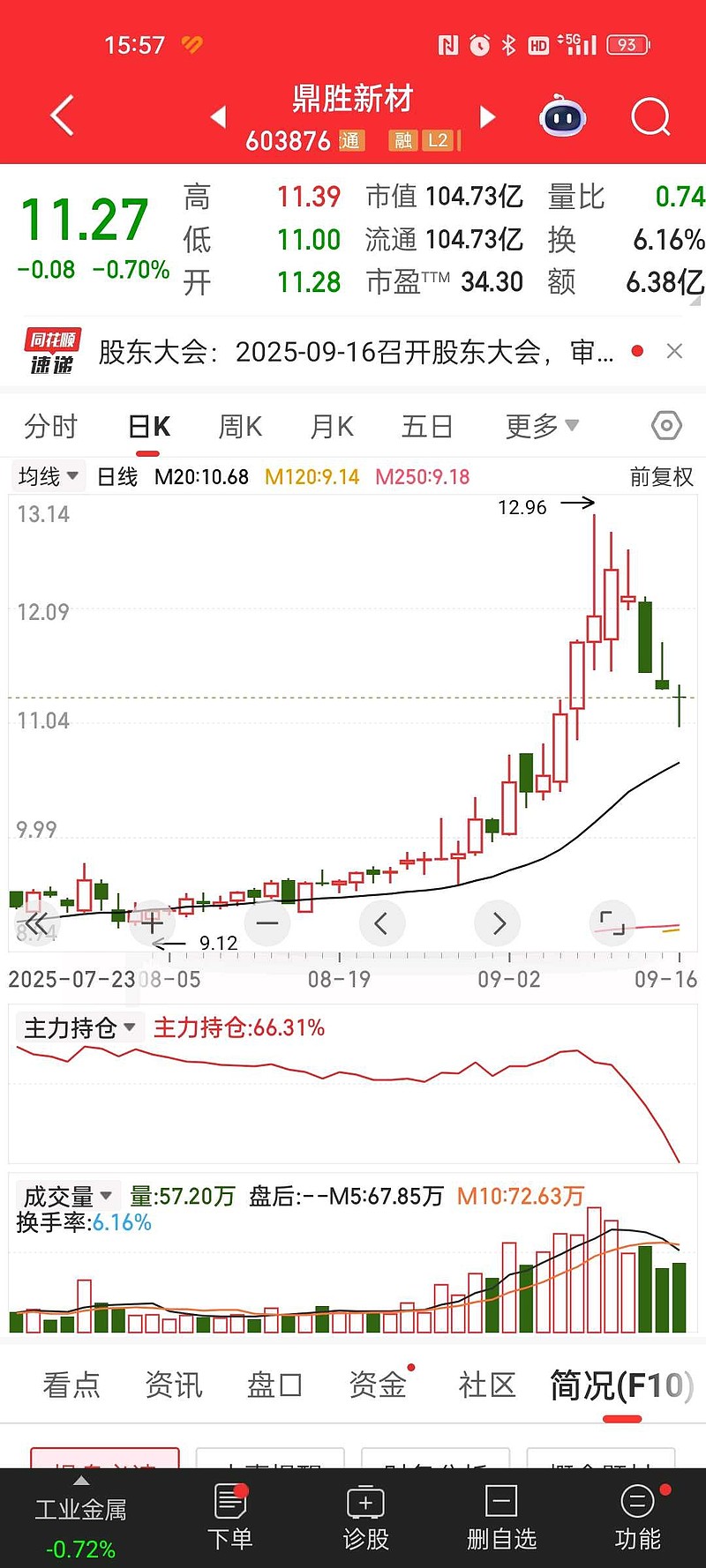706x1568 pixels.
Task: Select the 周K chart tab
Action: pyautogui.click(x=240, y=427)
